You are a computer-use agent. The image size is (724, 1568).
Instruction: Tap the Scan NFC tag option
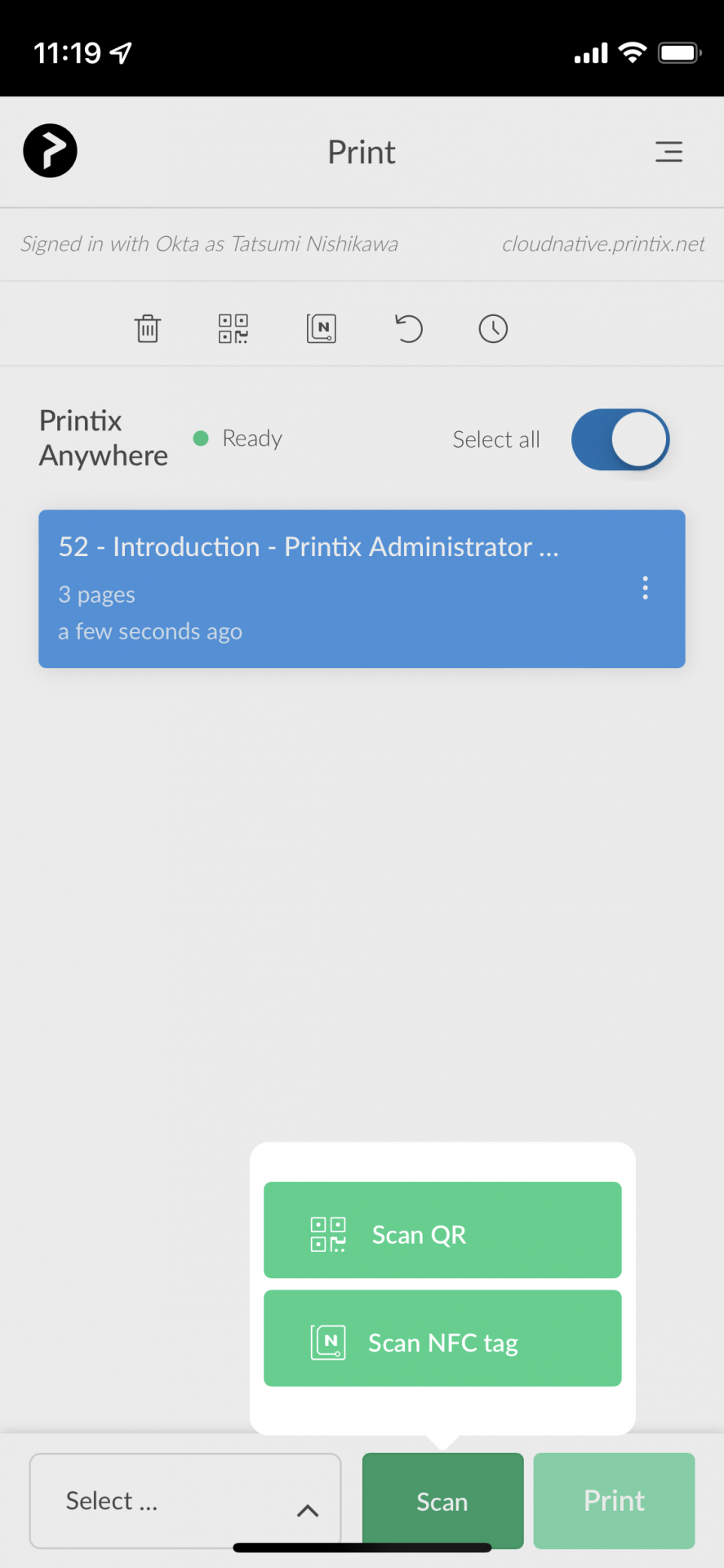click(x=442, y=1339)
